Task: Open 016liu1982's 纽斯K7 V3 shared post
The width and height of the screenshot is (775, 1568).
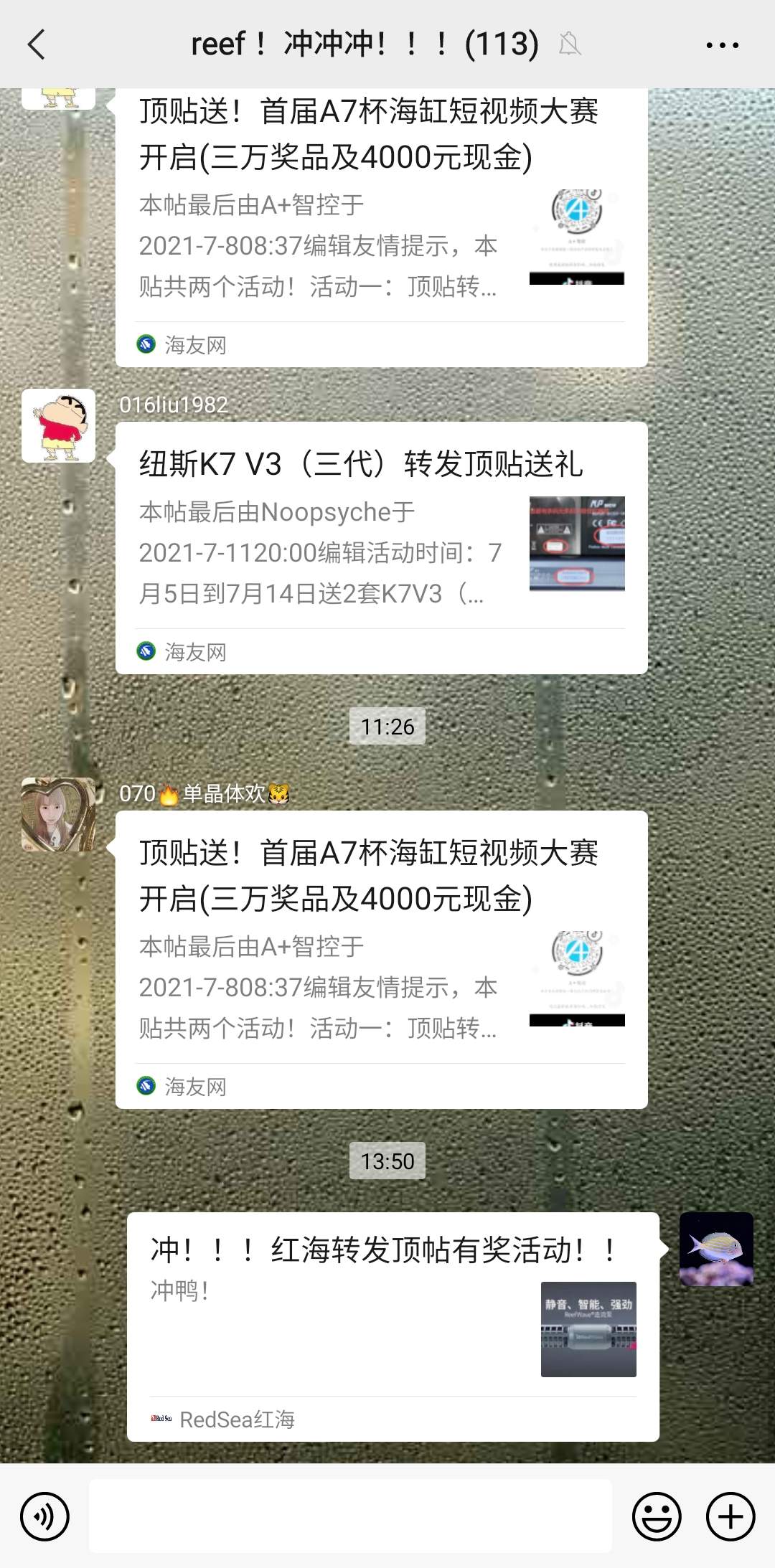Action: pyautogui.click(x=381, y=547)
